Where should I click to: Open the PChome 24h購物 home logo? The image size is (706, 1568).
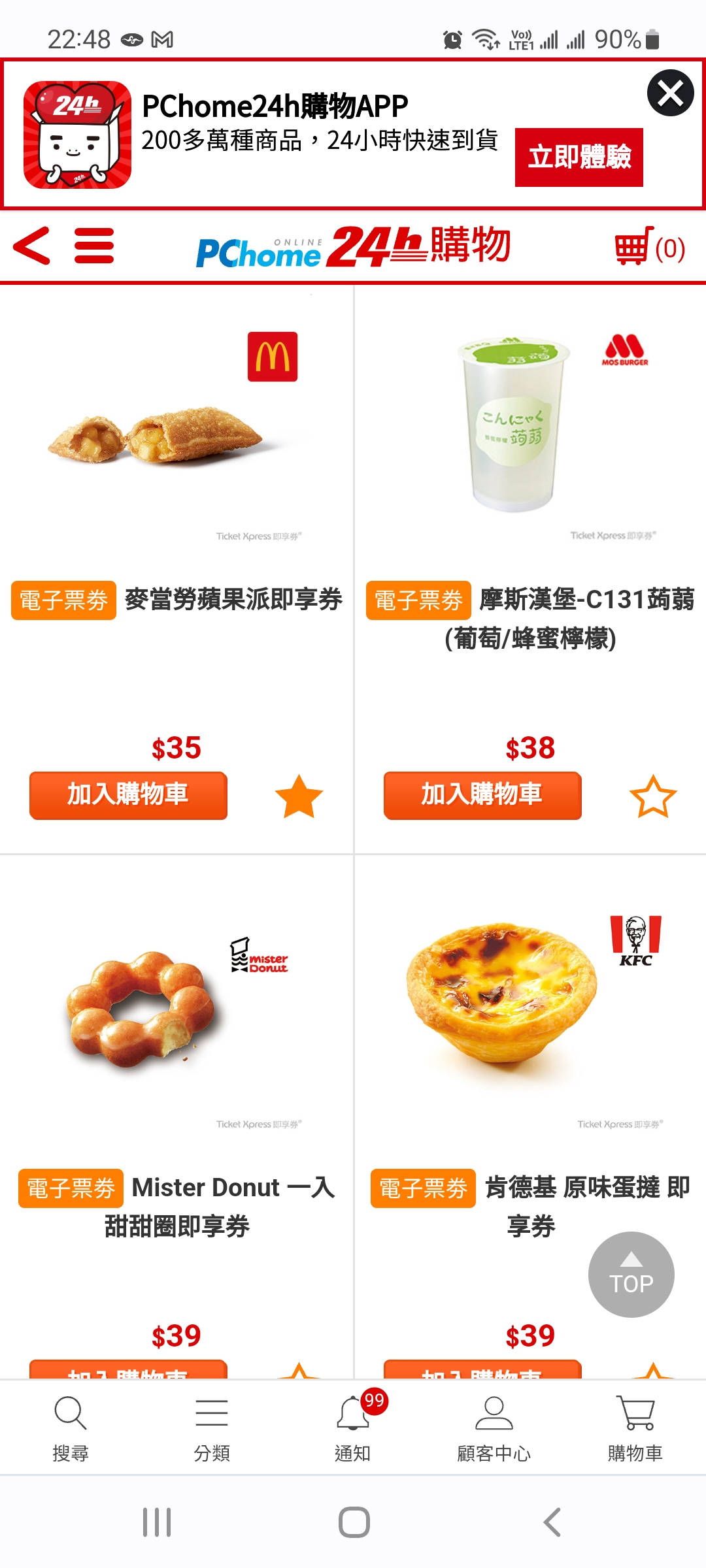click(353, 248)
